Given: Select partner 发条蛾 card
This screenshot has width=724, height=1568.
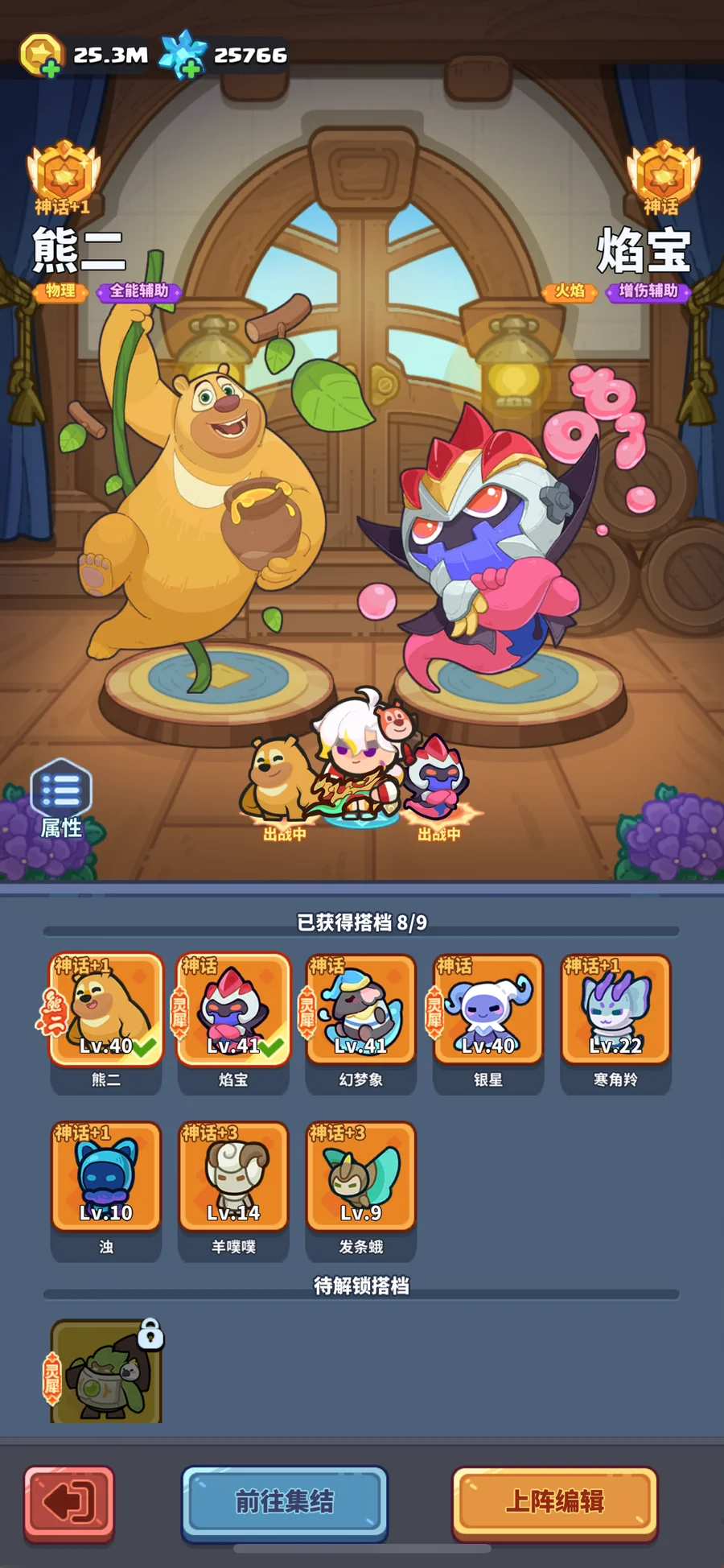Looking at the screenshot, I should click(360, 1179).
